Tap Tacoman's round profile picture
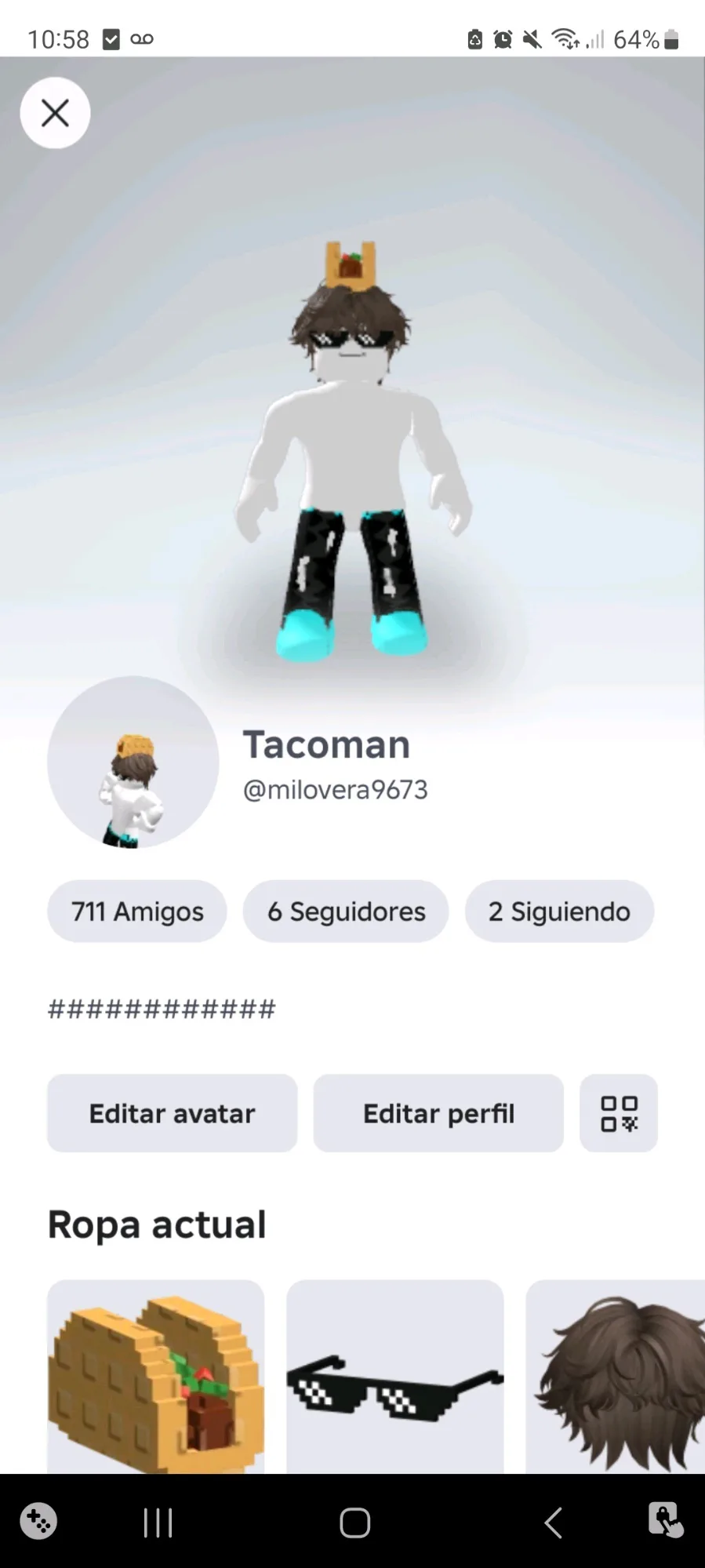Image resolution: width=705 pixels, height=1568 pixels. tap(133, 762)
